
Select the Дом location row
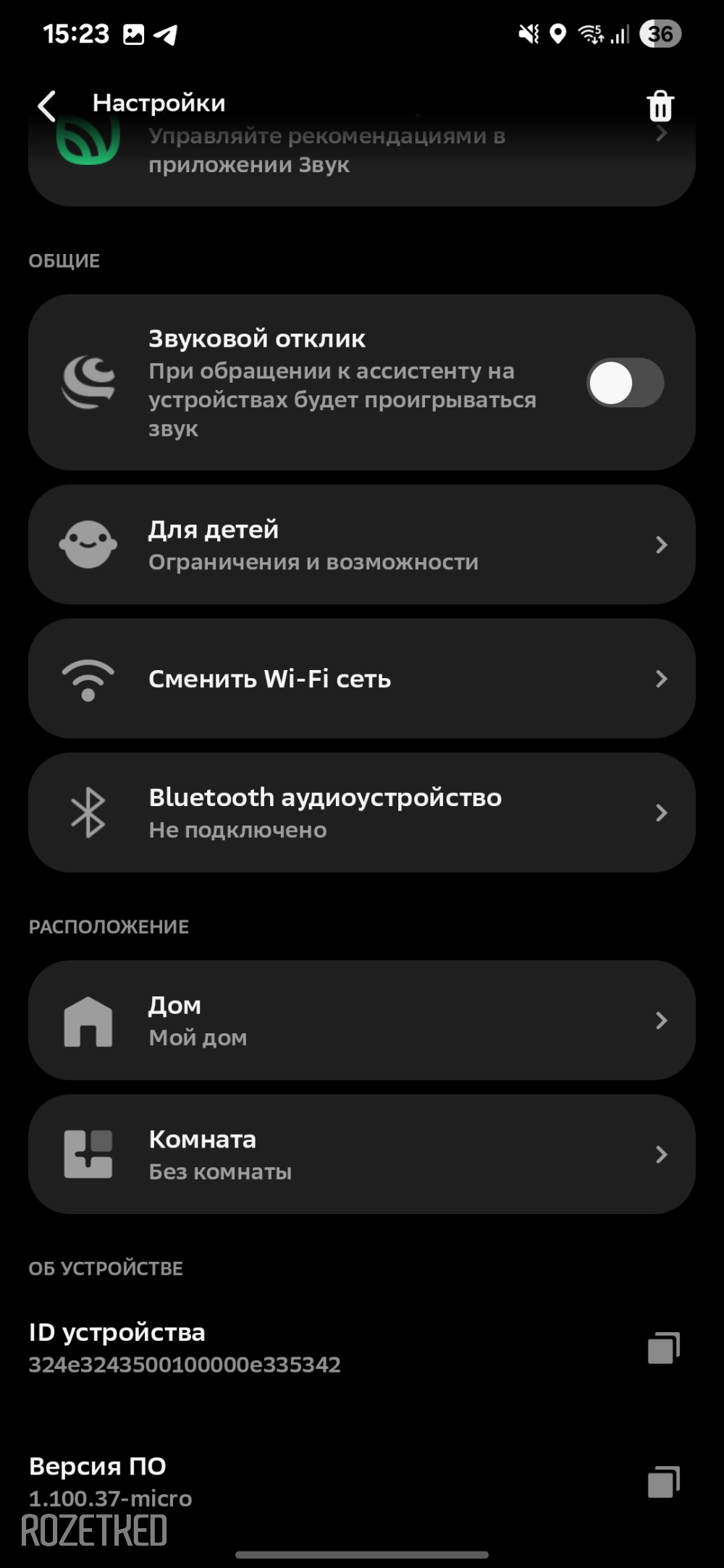(x=362, y=1020)
